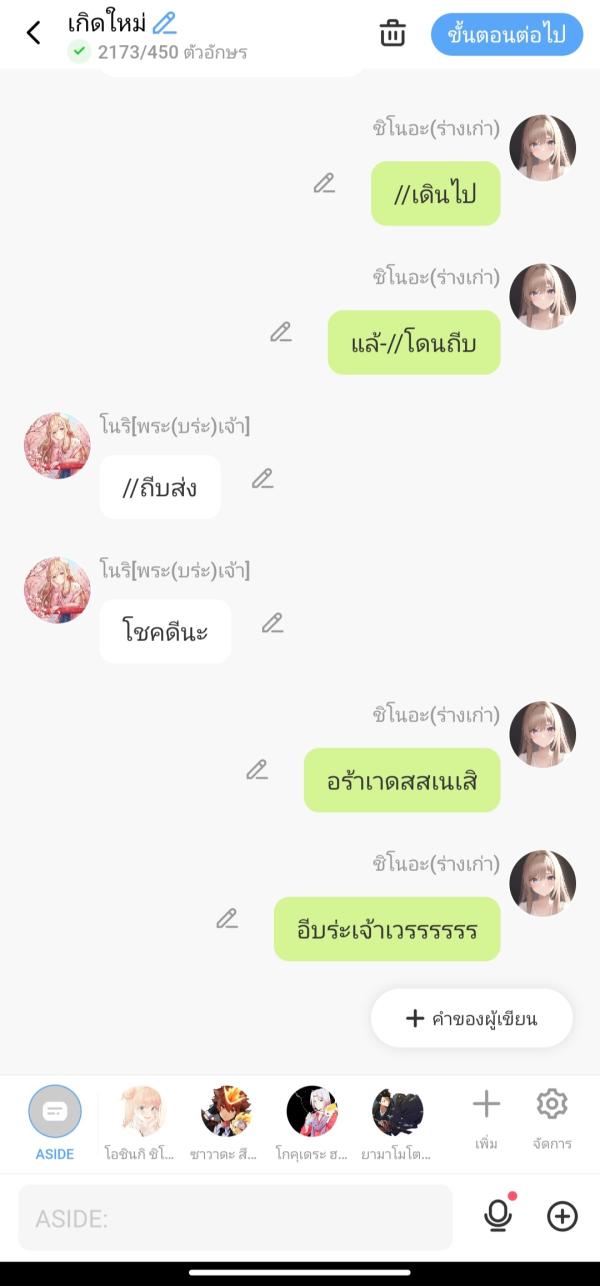Focus the ASIDE text input field
The height and width of the screenshot is (1286, 600).
pyautogui.click(x=235, y=1217)
